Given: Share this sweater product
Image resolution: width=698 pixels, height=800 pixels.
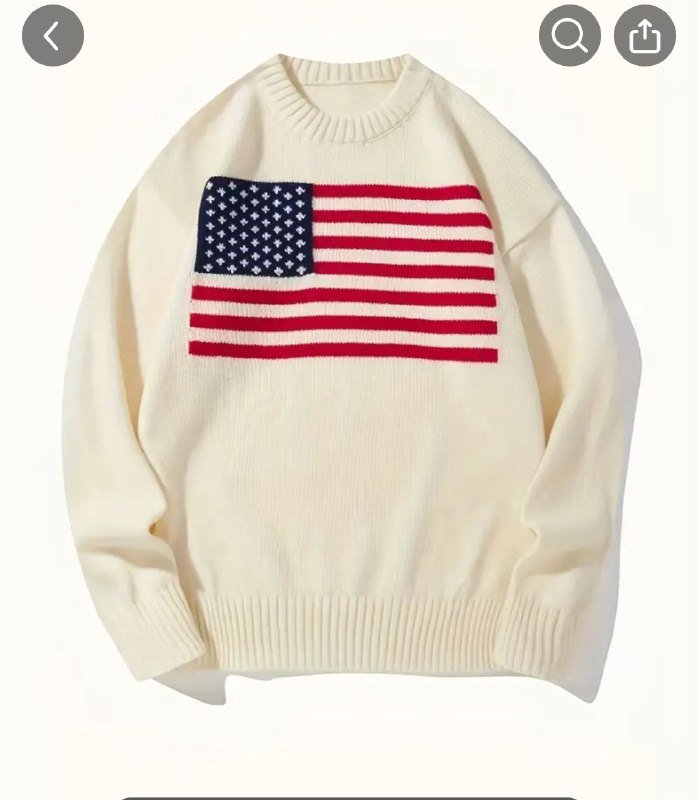Looking at the screenshot, I should (x=644, y=36).
